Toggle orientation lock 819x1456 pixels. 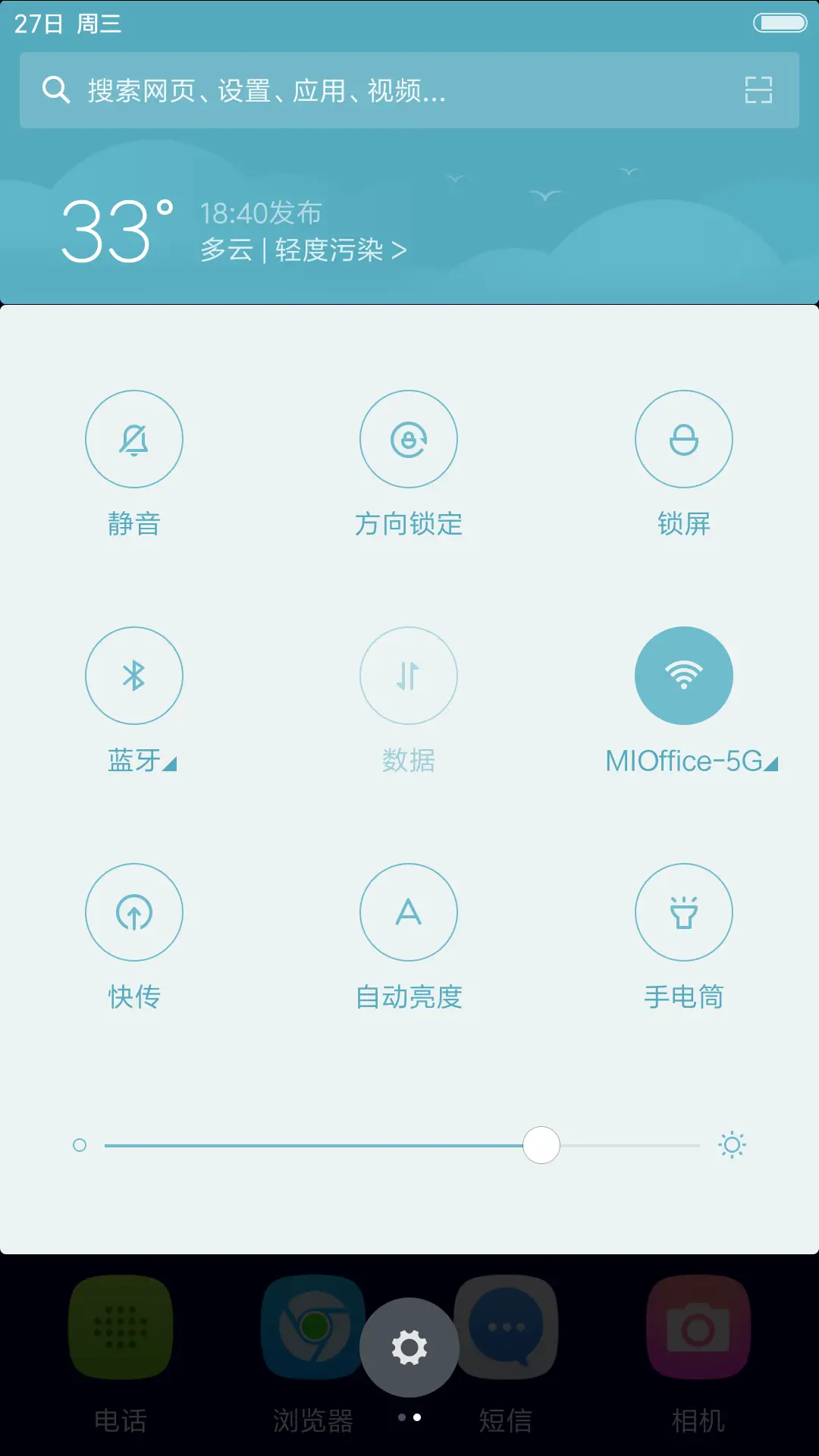[x=409, y=439]
